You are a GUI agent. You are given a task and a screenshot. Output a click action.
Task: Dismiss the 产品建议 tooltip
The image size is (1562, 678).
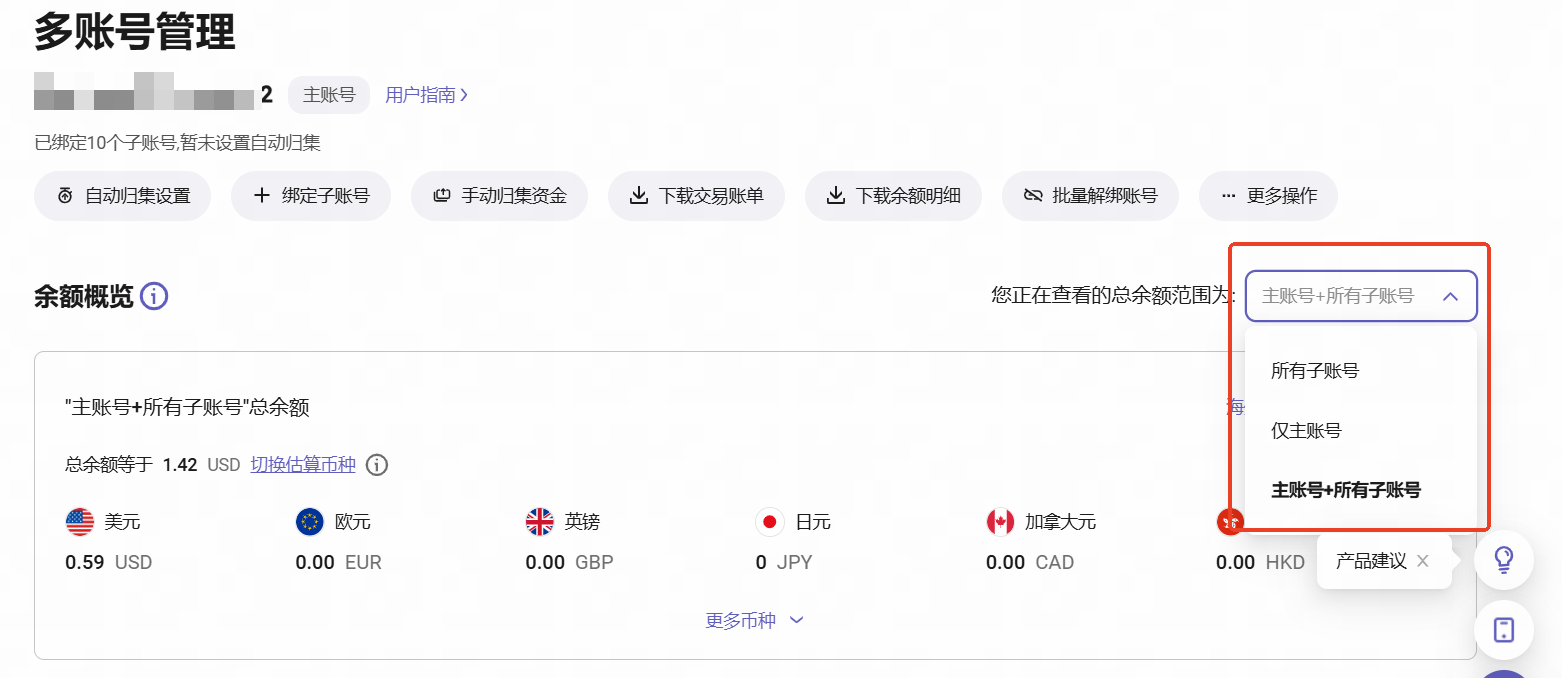pos(1422,561)
